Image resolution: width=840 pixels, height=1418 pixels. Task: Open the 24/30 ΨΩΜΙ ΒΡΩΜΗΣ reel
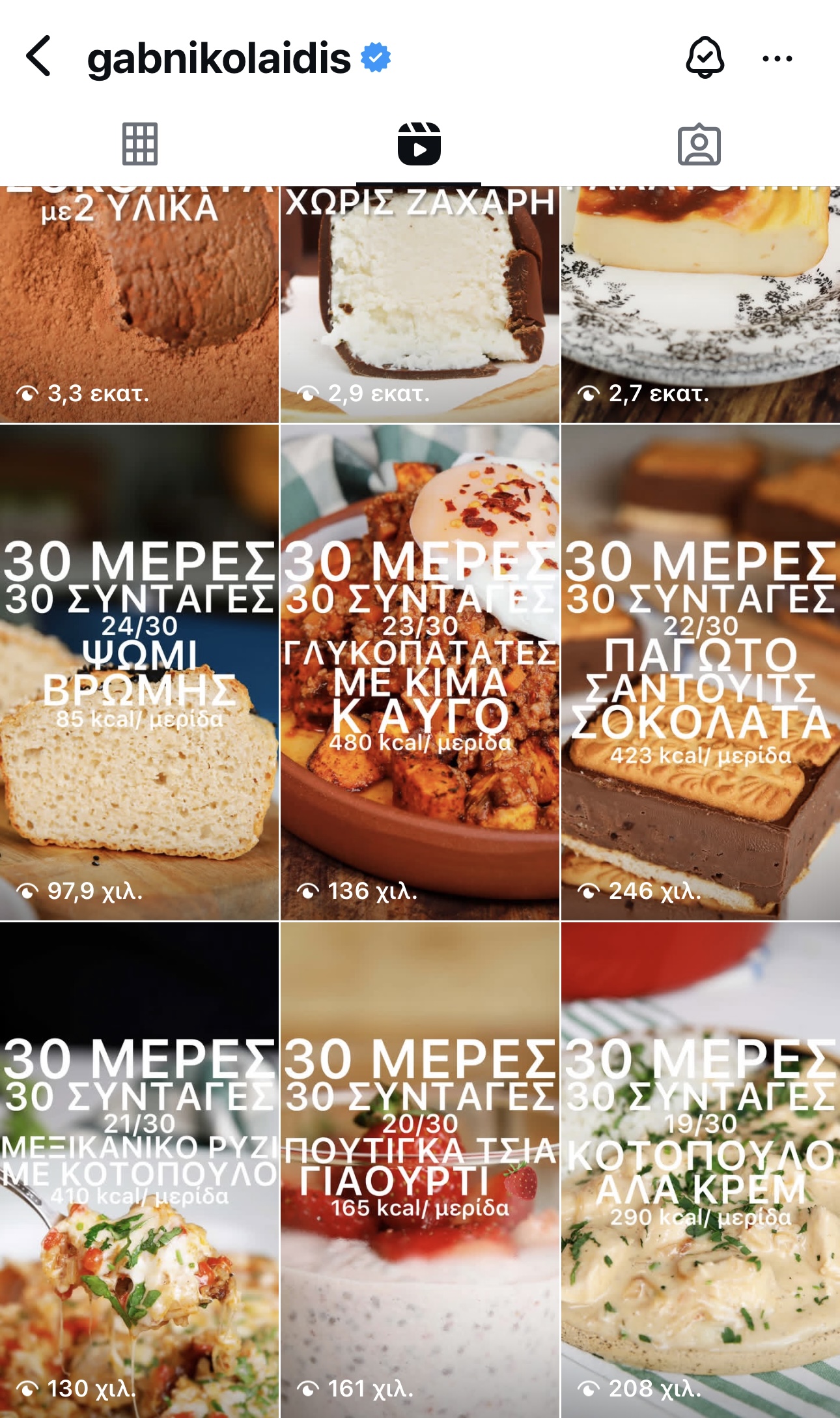(x=139, y=672)
